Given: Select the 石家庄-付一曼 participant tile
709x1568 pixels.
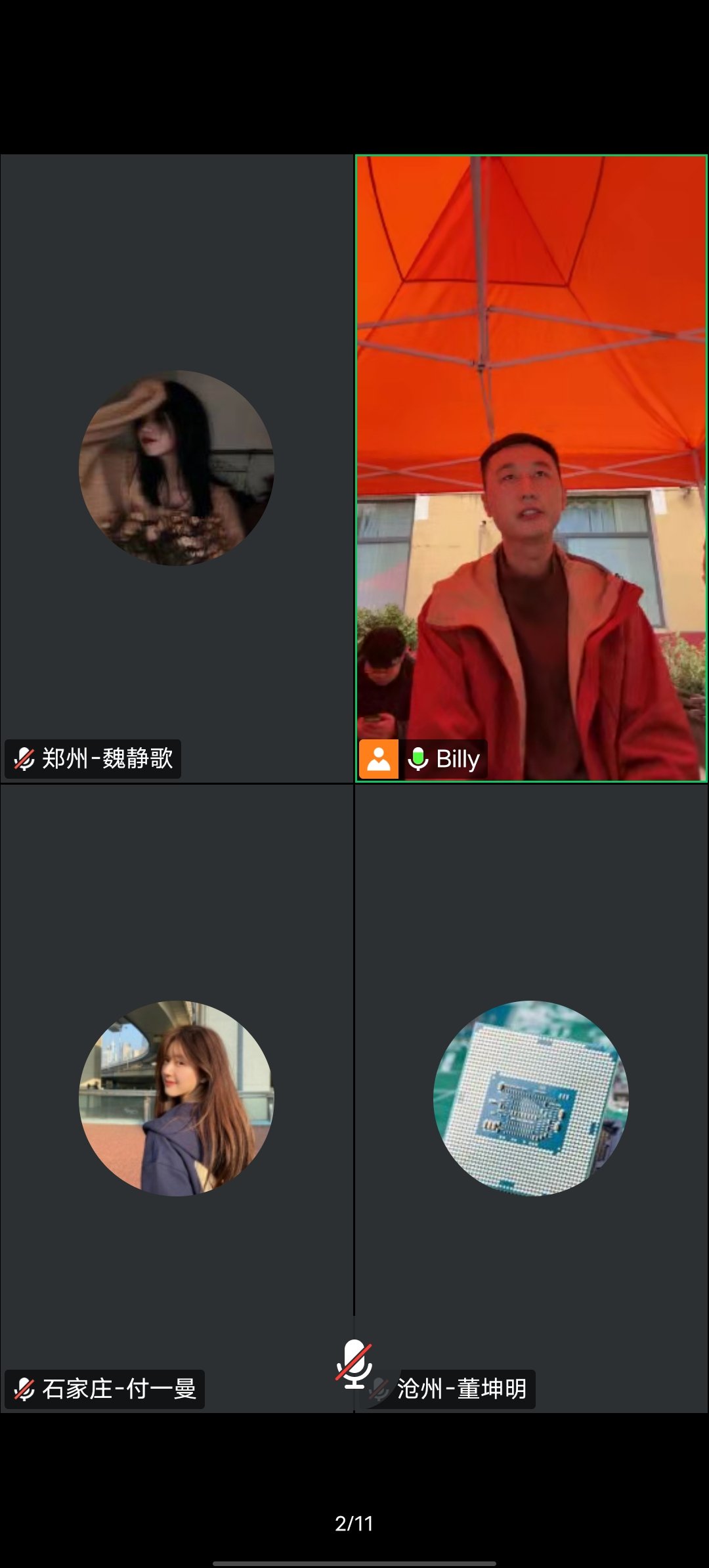Looking at the screenshot, I should point(177,1098).
